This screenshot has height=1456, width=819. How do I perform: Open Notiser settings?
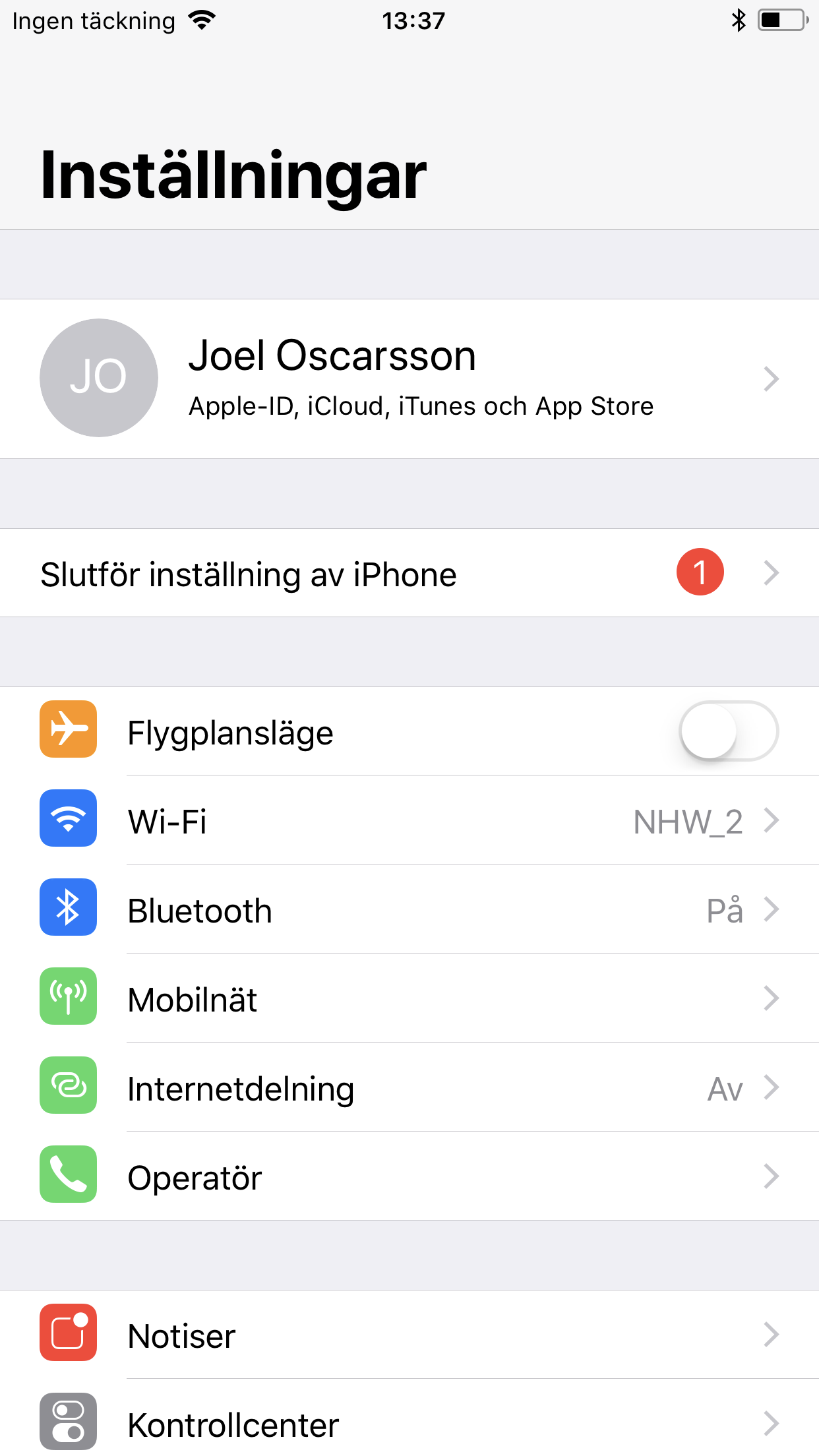(409, 1335)
